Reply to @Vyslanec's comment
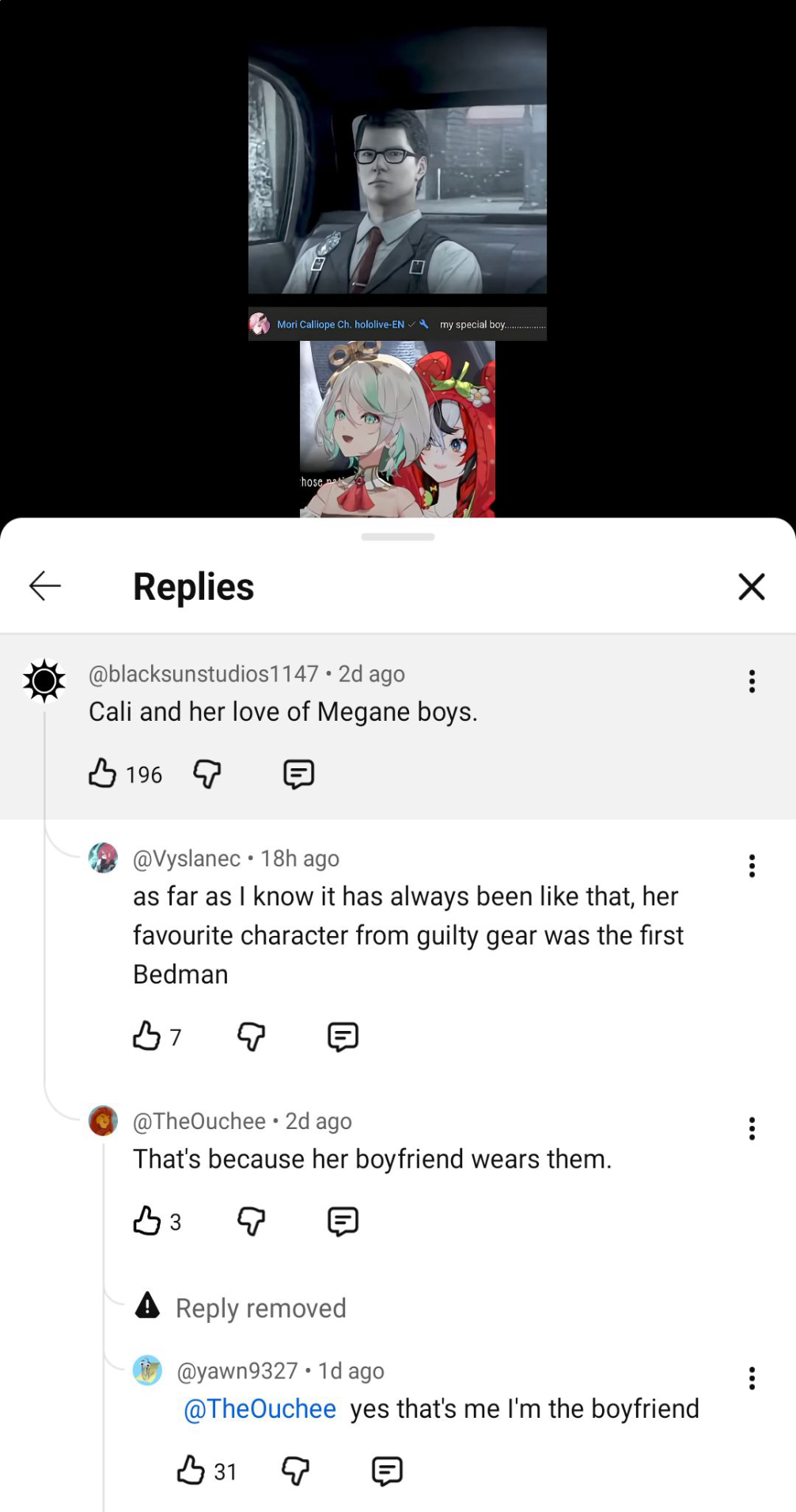Screen dimensions: 796x1512 pos(343,1036)
